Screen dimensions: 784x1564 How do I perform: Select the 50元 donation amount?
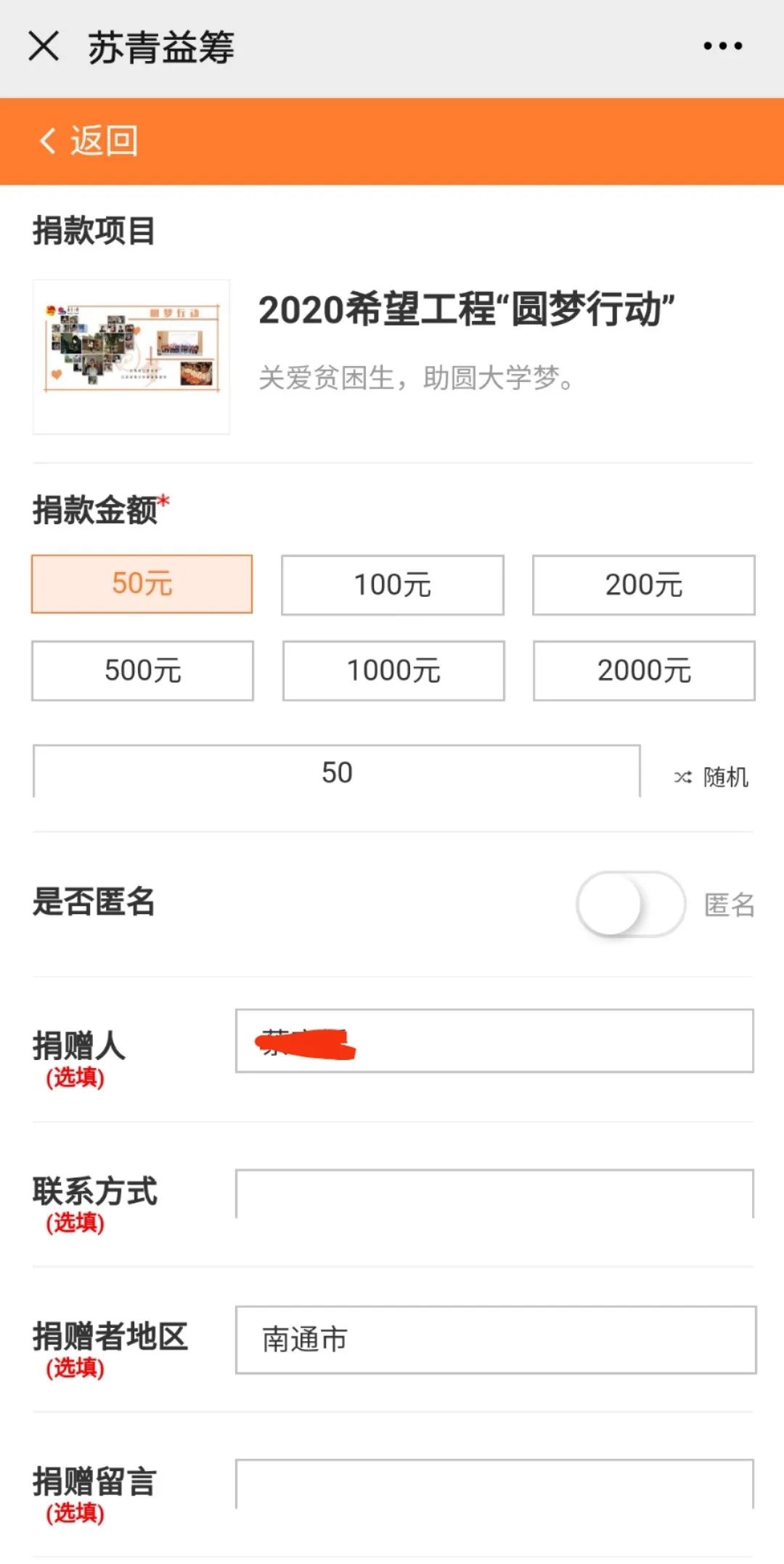pyautogui.click(x=142, y=584)
